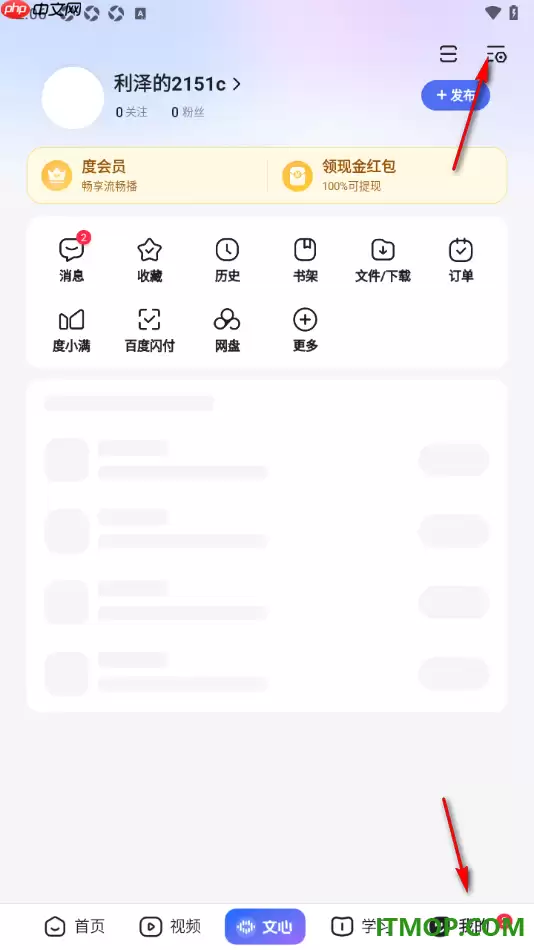Screen dimensions: 534x950
Task: Open the 文心 AI tab
Action: click(265, 926)
